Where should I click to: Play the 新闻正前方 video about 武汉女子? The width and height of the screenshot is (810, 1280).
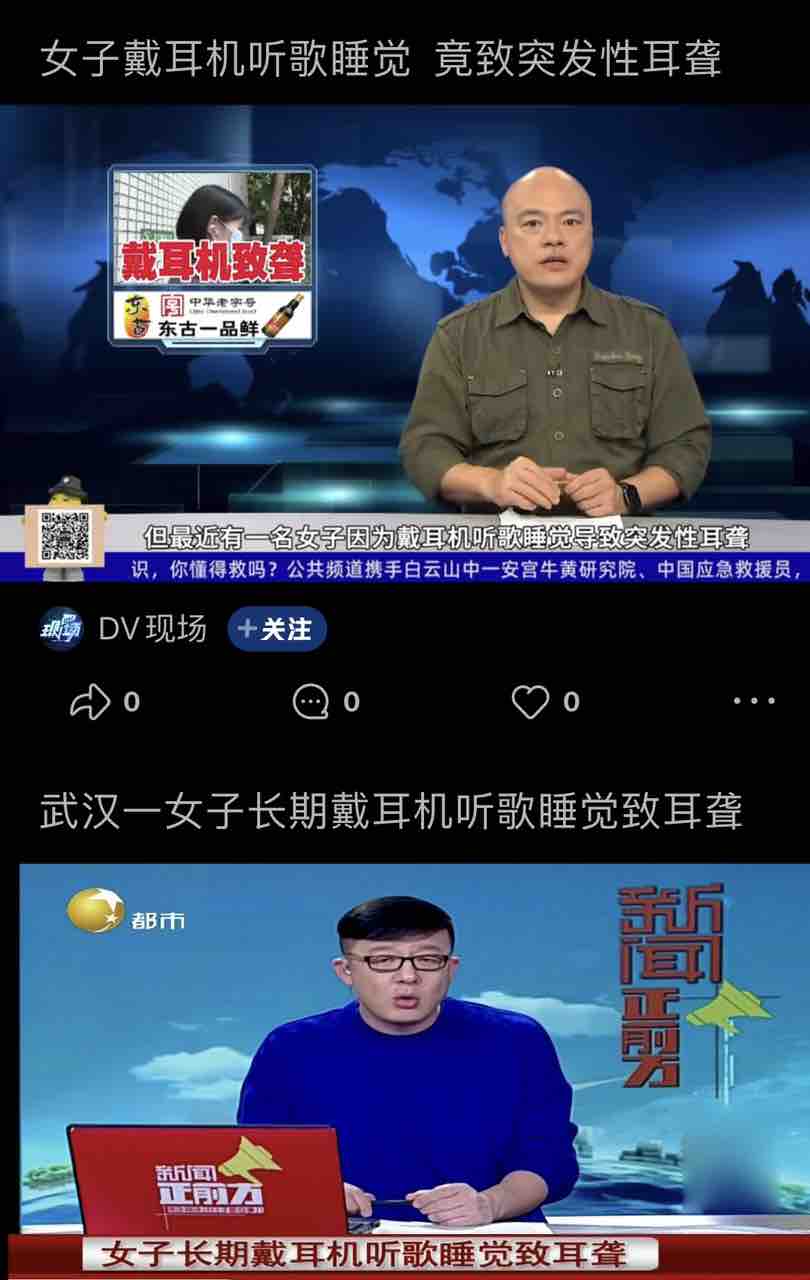(x=405, y=1060)
